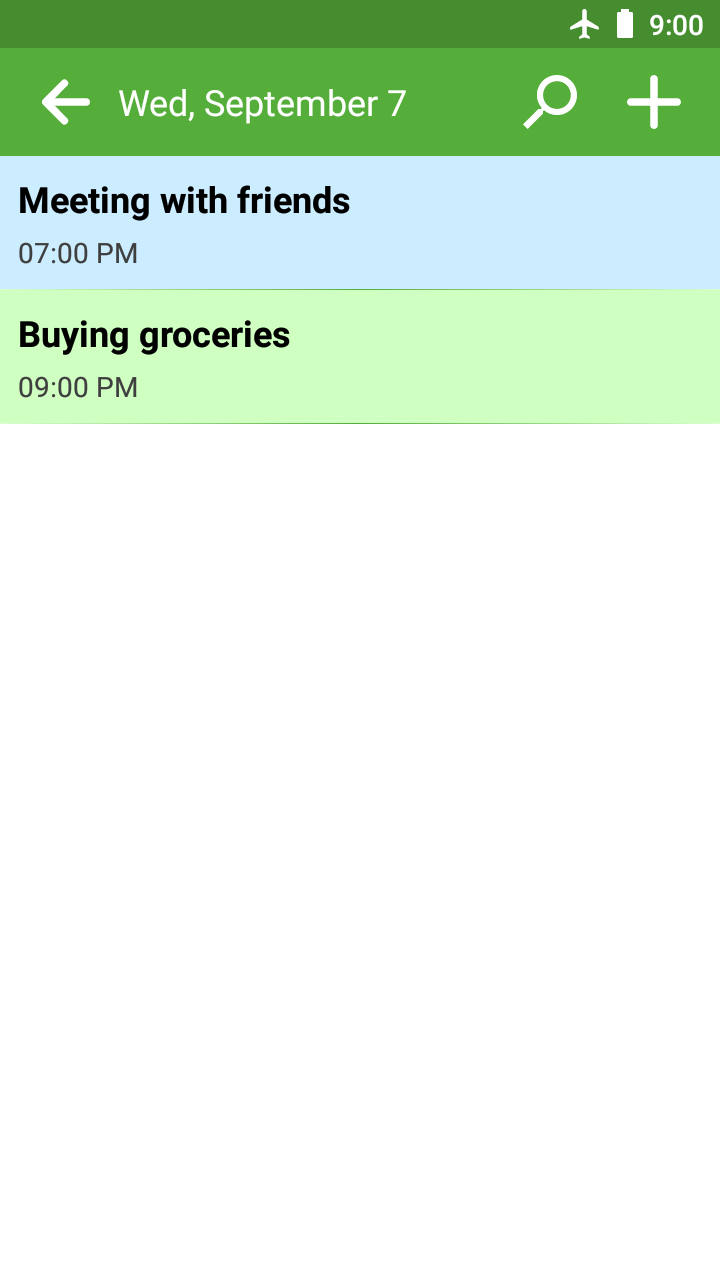Viewport: 720px width, 1280px height.
Task: Go back using the arrow icon
Action: click(66, 103)
